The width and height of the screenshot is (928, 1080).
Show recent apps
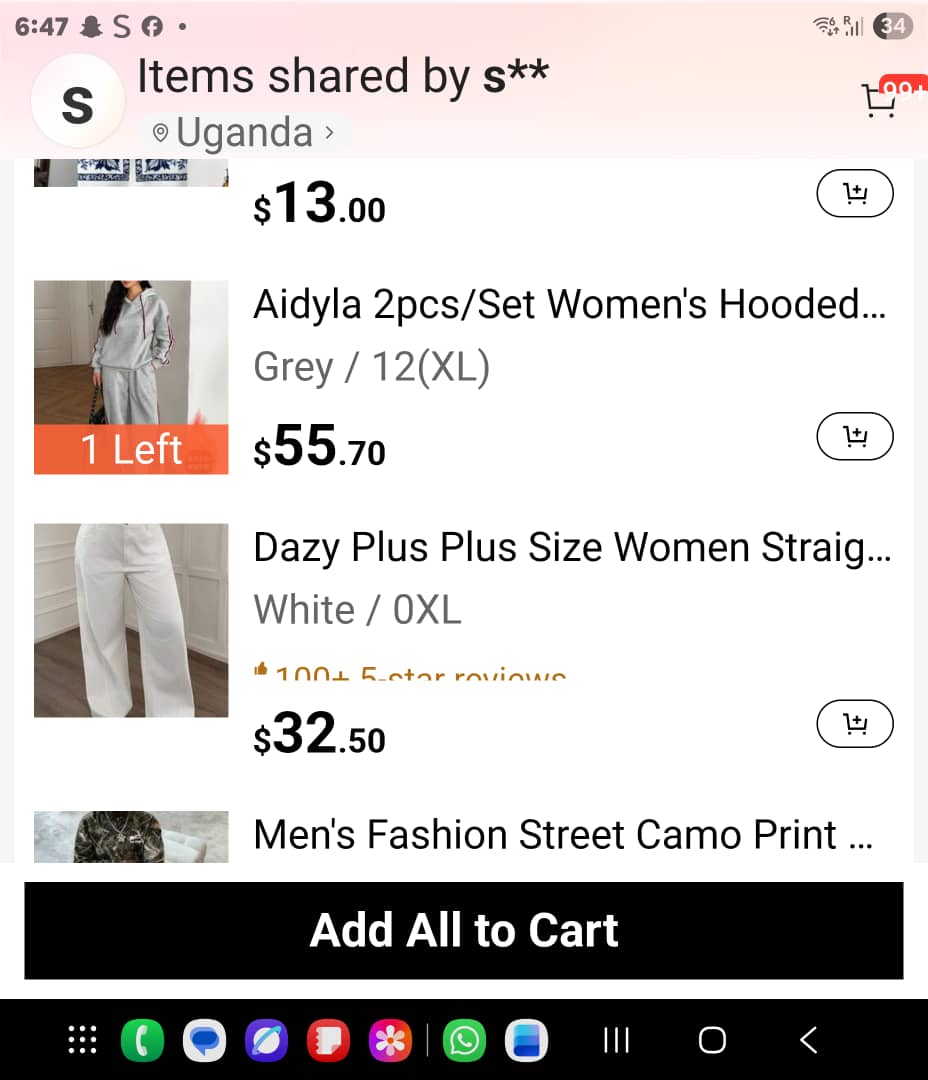616,1040
